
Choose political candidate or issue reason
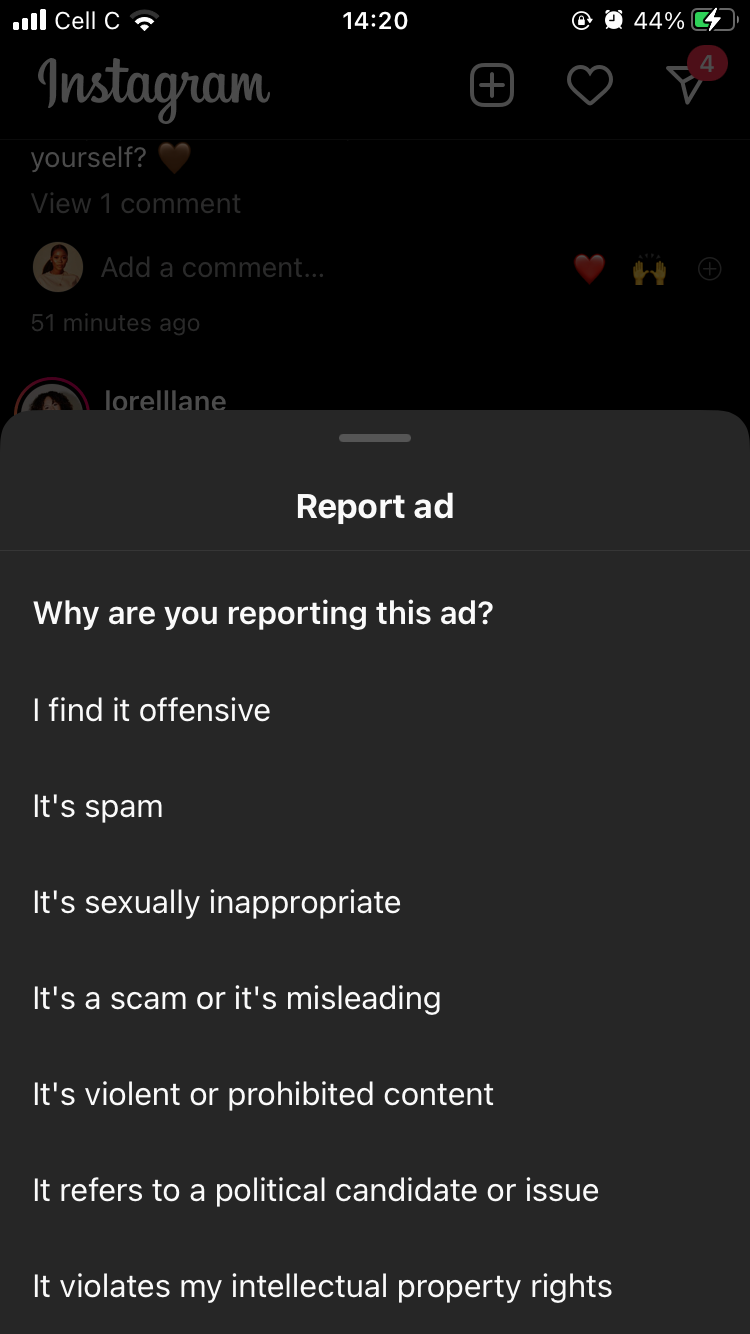[x=316, y=1190]
